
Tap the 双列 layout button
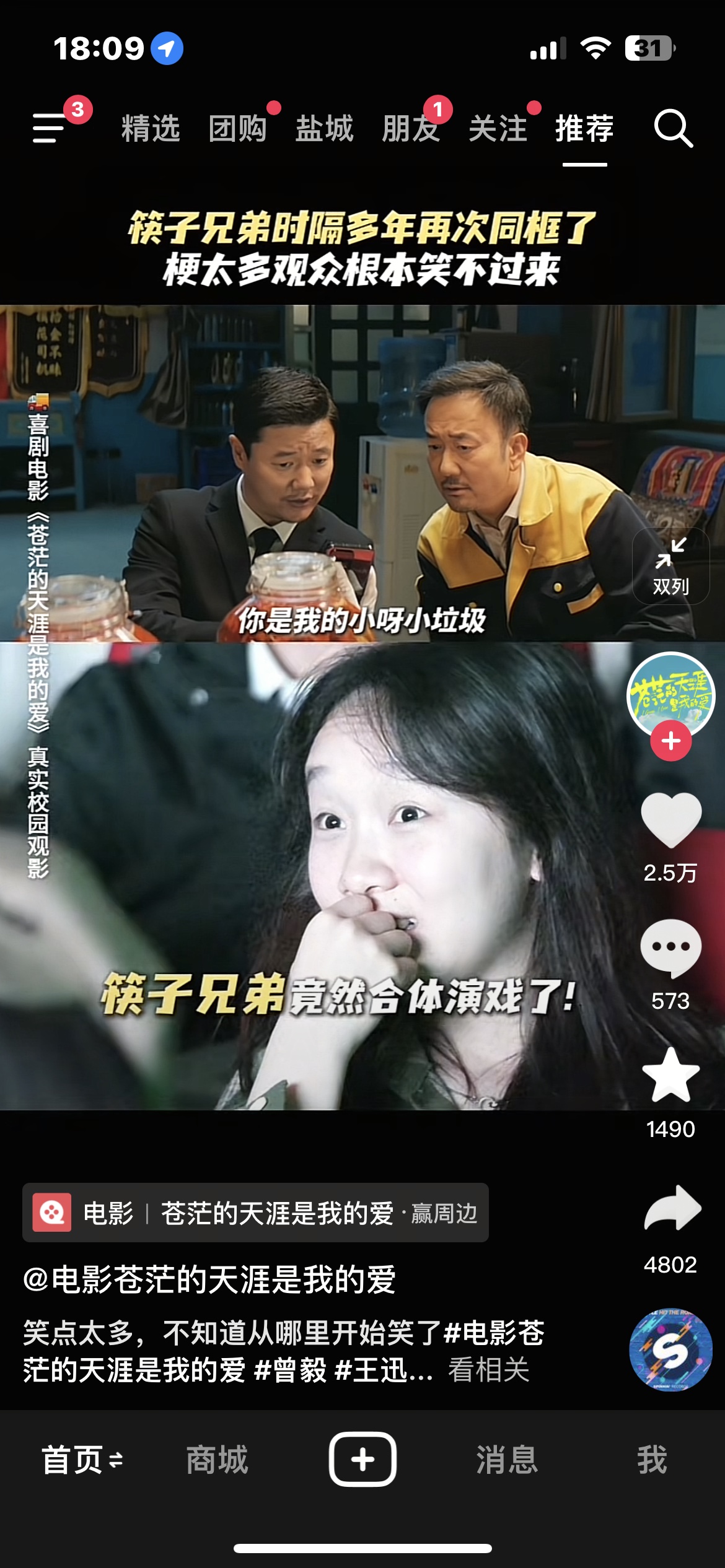[670, 566]
